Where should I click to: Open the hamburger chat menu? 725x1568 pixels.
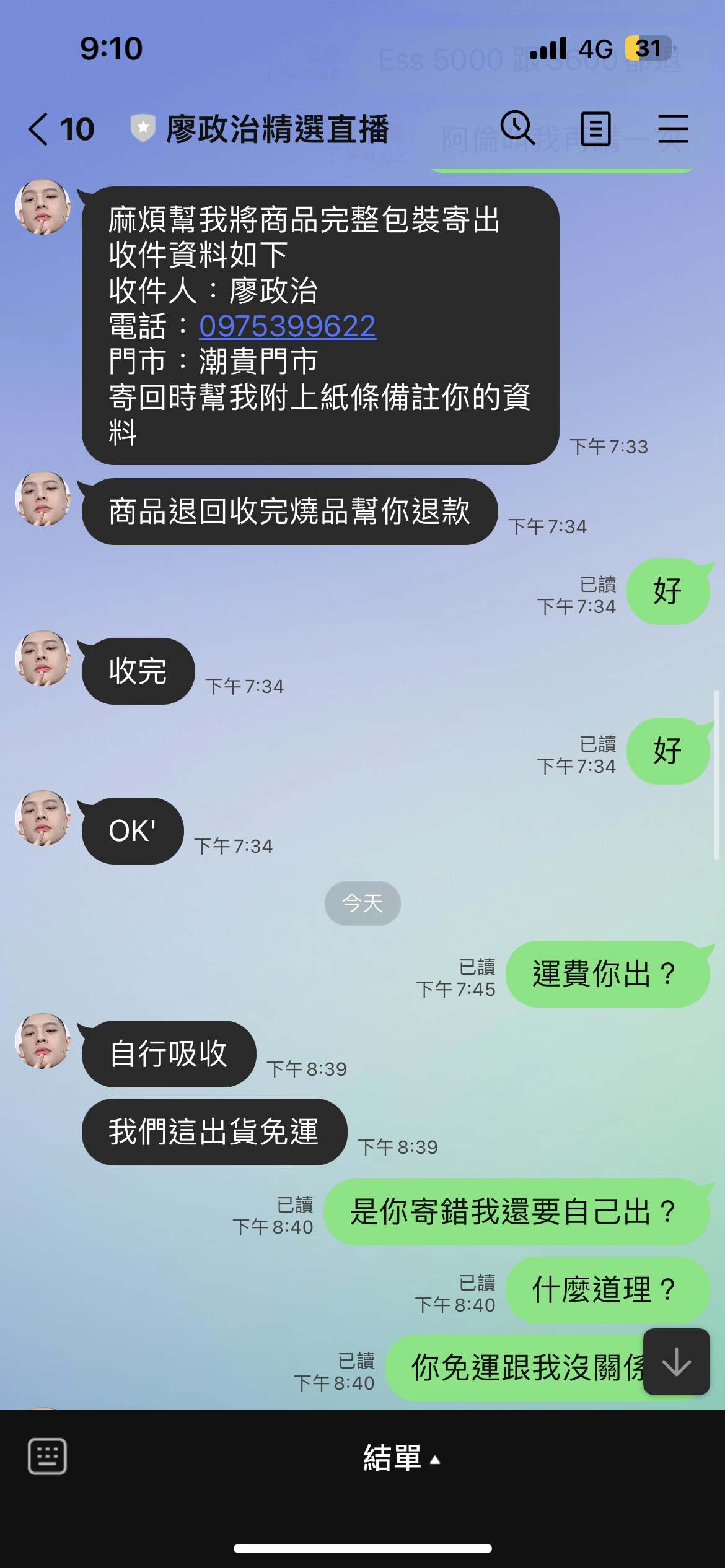tap(673, 129)
